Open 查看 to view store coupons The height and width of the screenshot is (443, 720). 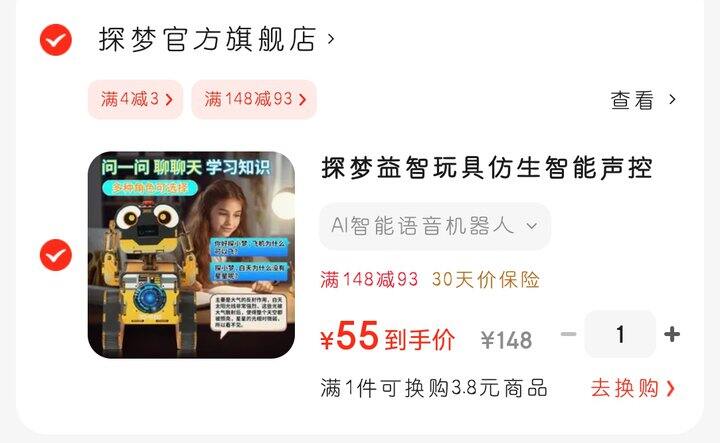pyautogui.click(x=643, y=99)
